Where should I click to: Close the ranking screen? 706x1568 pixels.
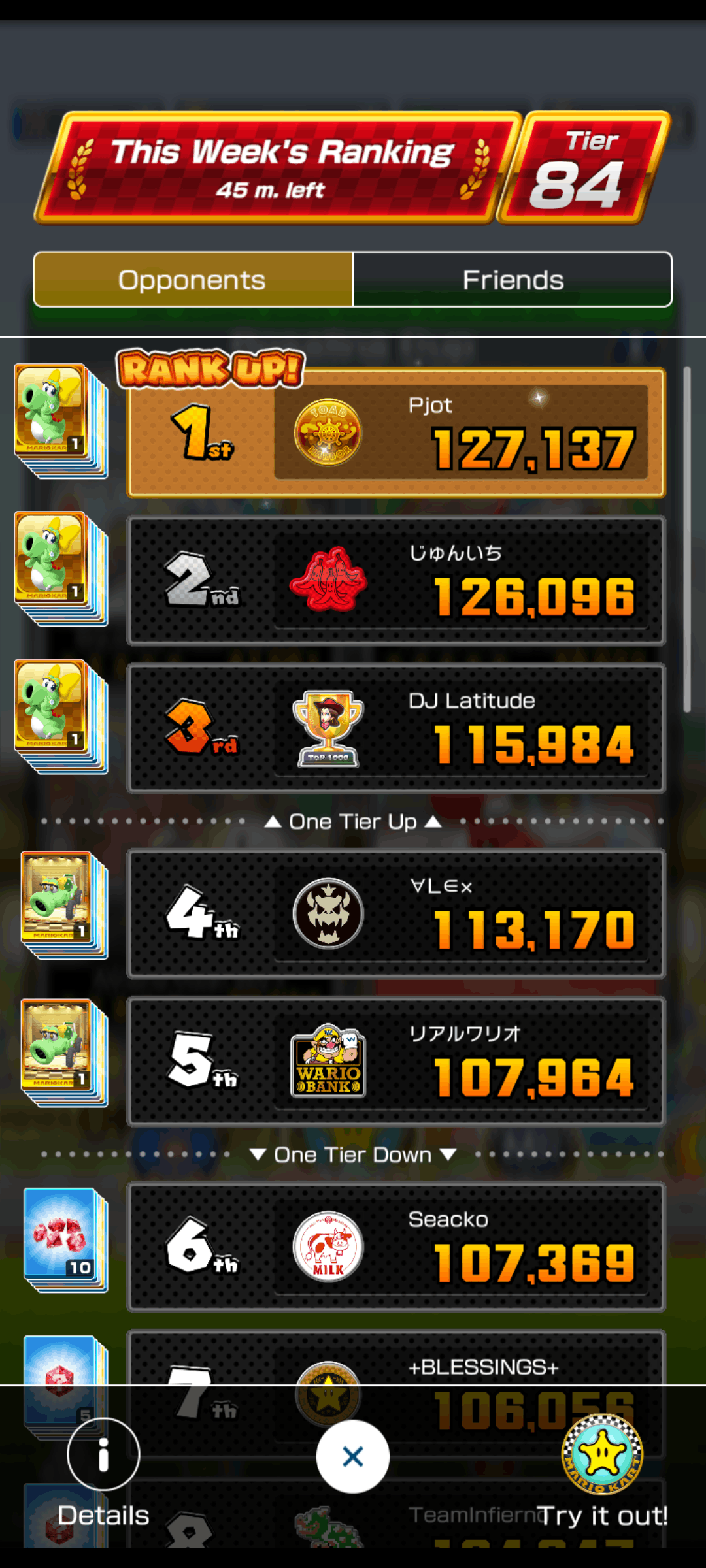pyautogui.click(x=353, y=1456)
